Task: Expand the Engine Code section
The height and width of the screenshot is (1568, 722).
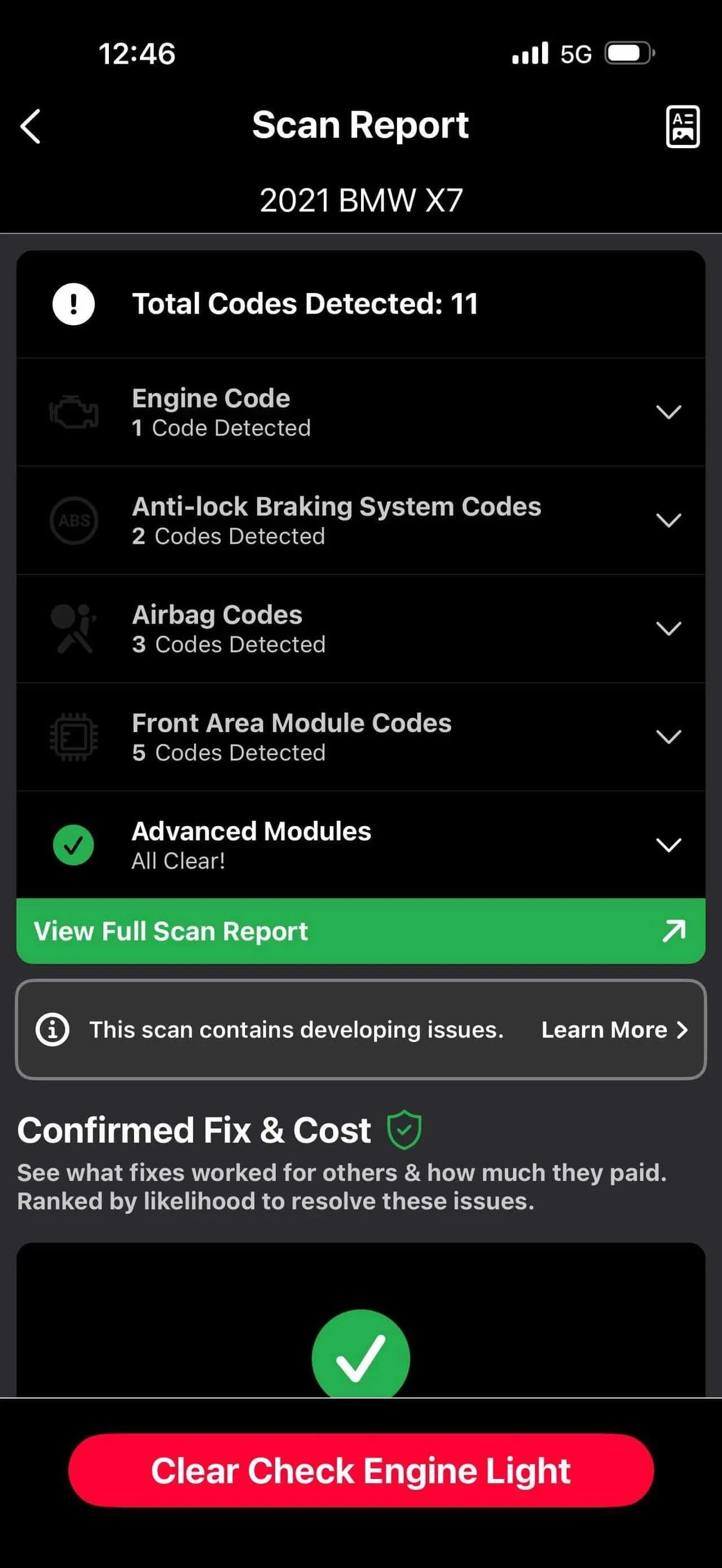Action: 360,412
